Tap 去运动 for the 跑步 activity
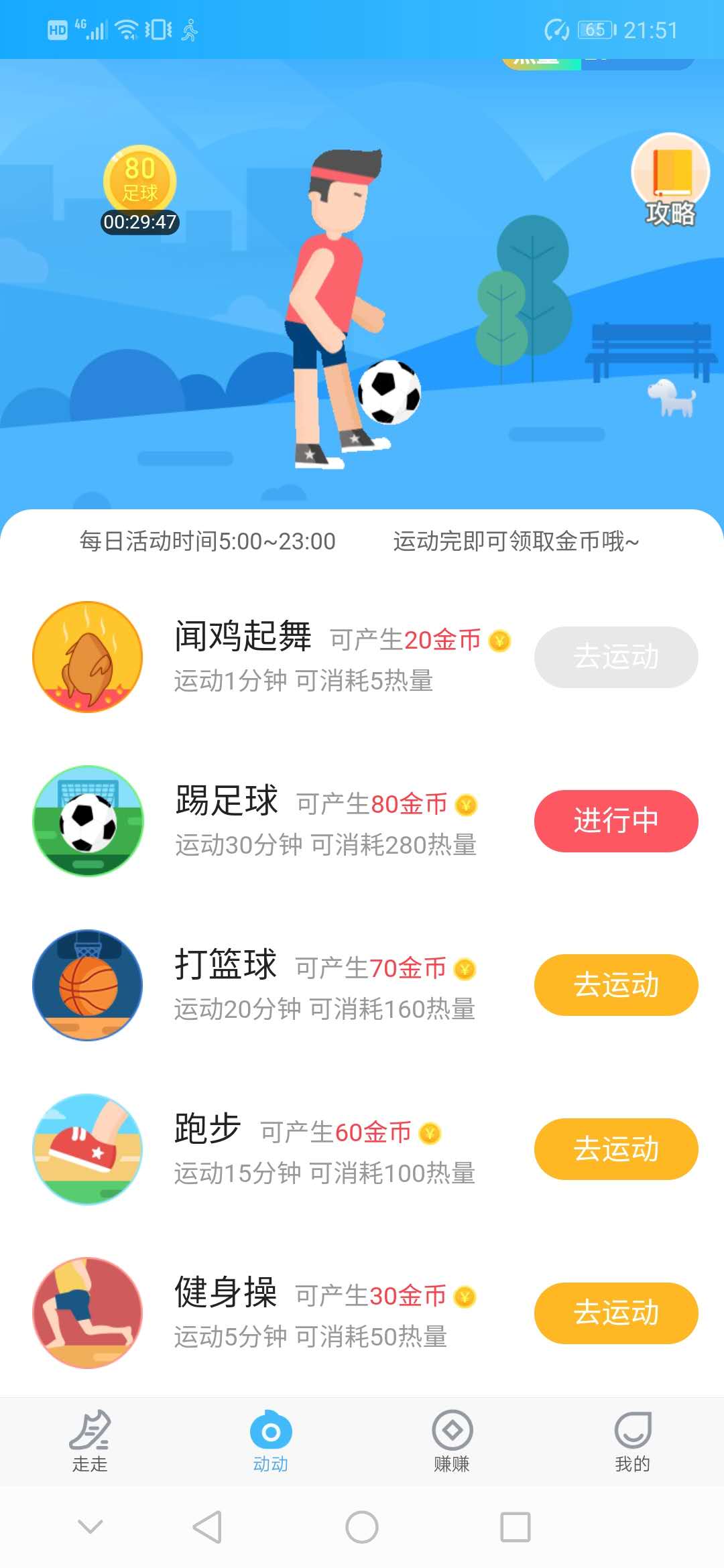724x1568 pixels. point(615,1147)
